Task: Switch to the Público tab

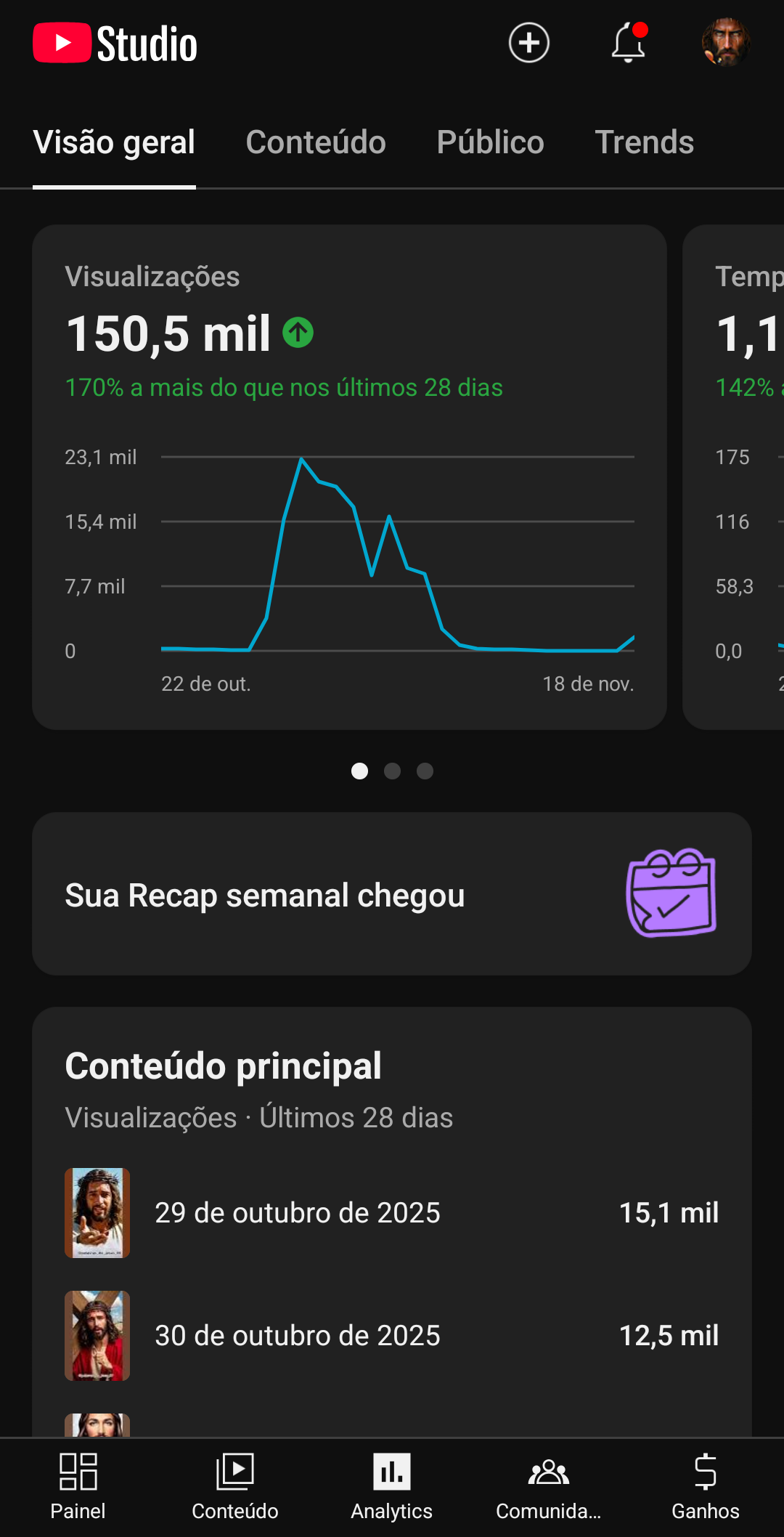Action: coord(490,142)
